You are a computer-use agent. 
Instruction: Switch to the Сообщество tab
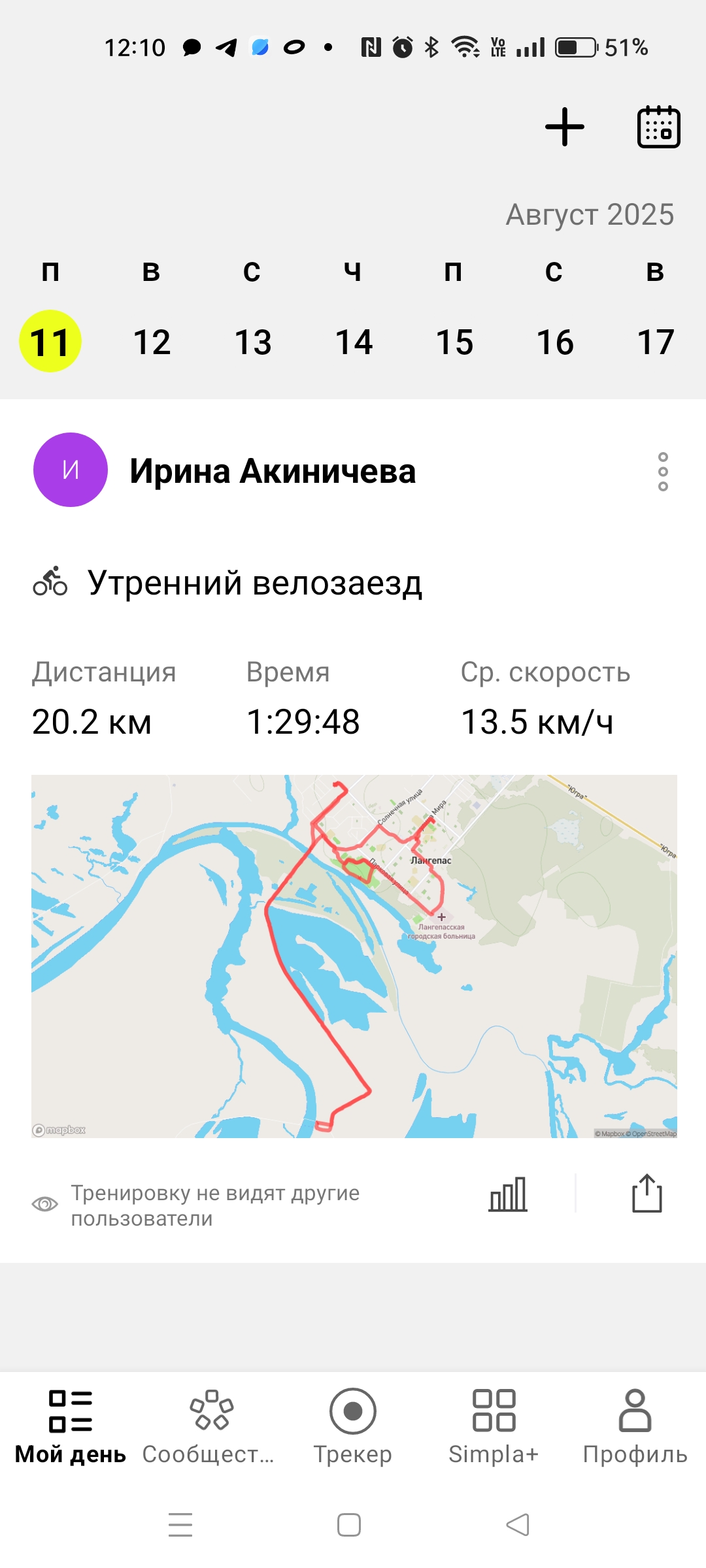point(211,1427)
